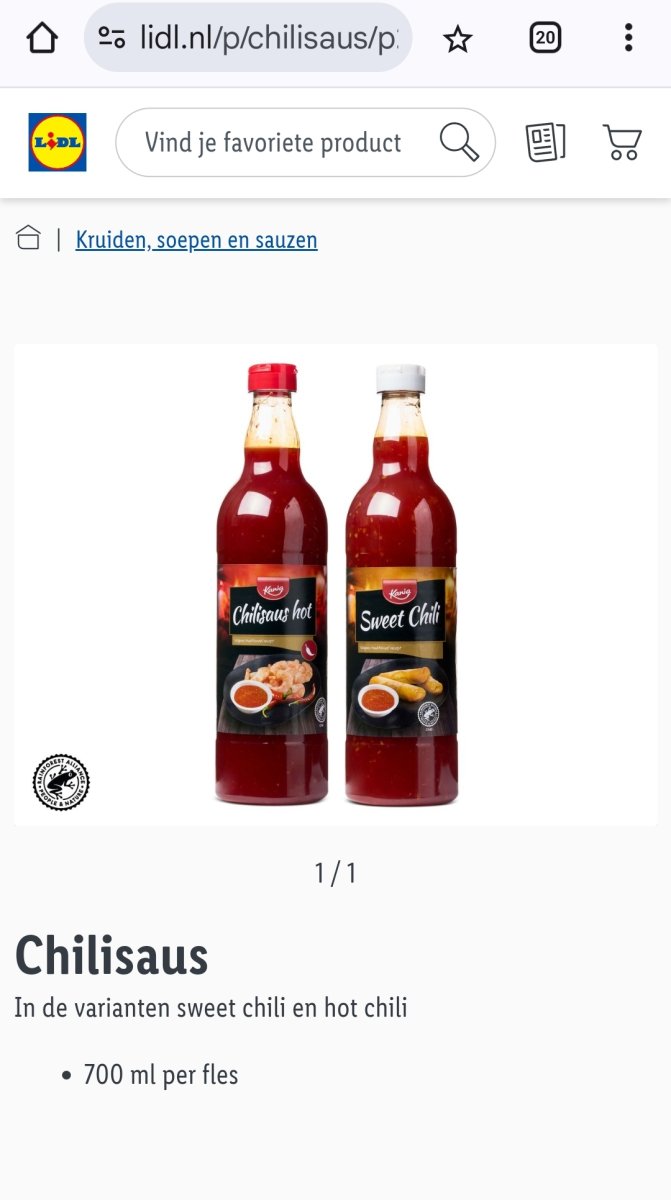The image size is (671, 1200).
Task: Open the Lidl leaflet icon
Action: [x=546, y=142]
